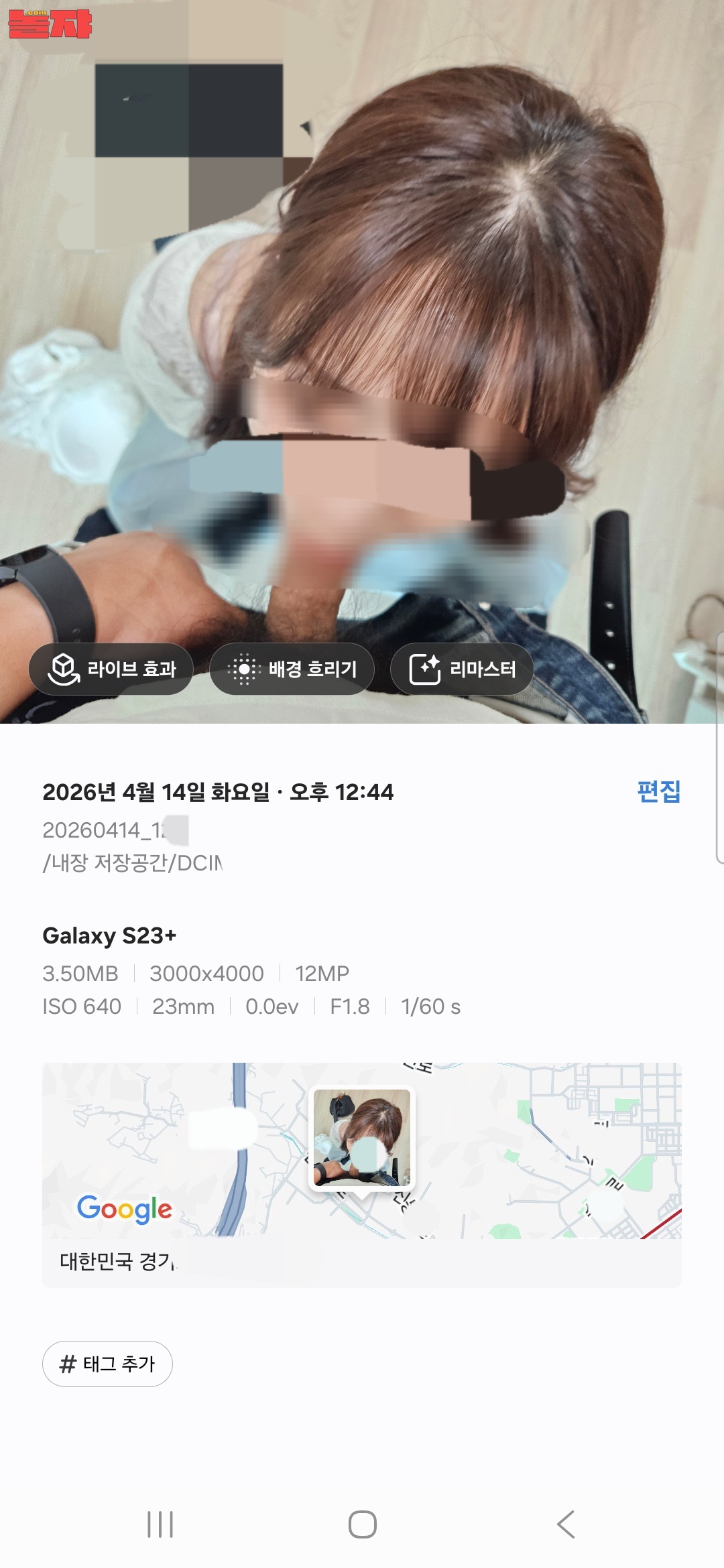Add a tag with 태그 추가
Viewport: 724px width, 1568px height.
pos(107,1364)
